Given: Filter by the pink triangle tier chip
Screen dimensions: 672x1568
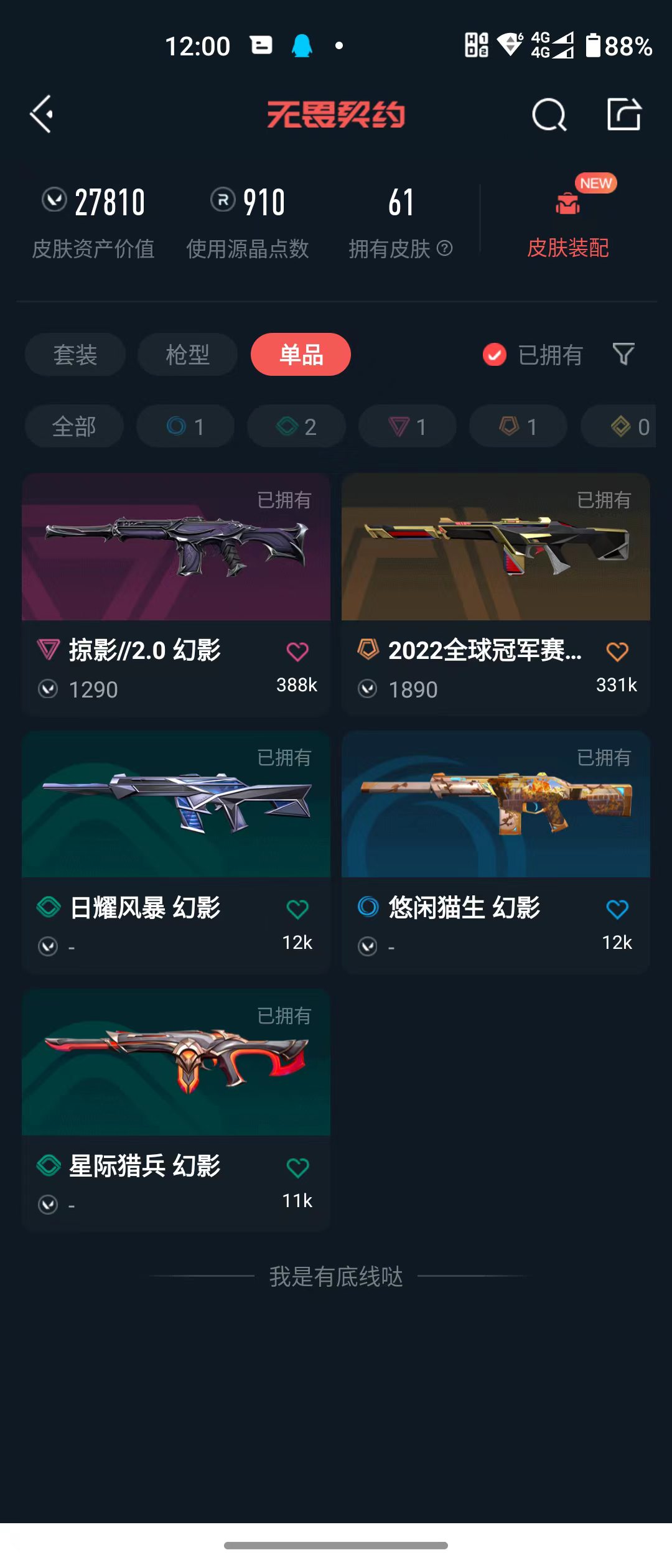Looking at the screenshot, I should [408, 426].
